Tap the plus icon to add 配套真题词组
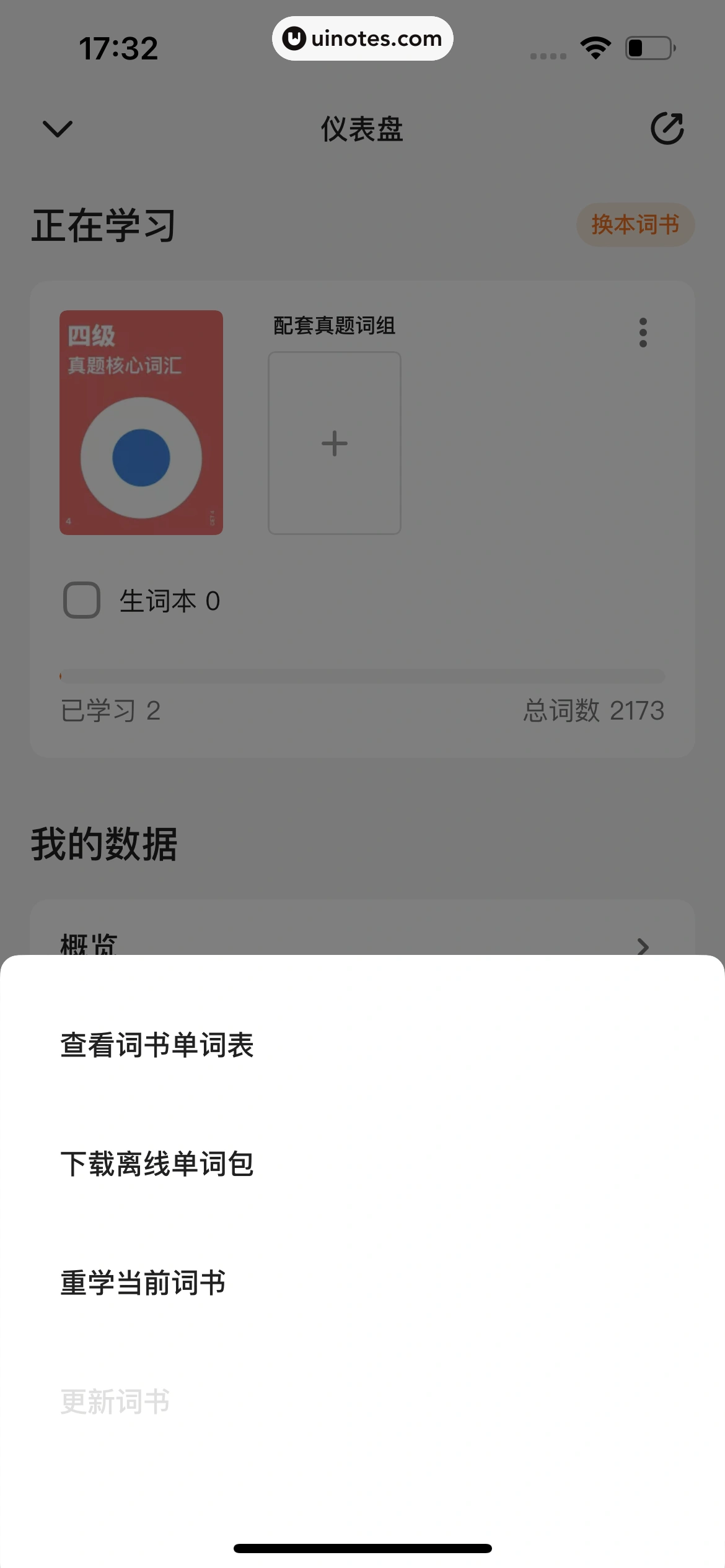 tap(334, 442)
